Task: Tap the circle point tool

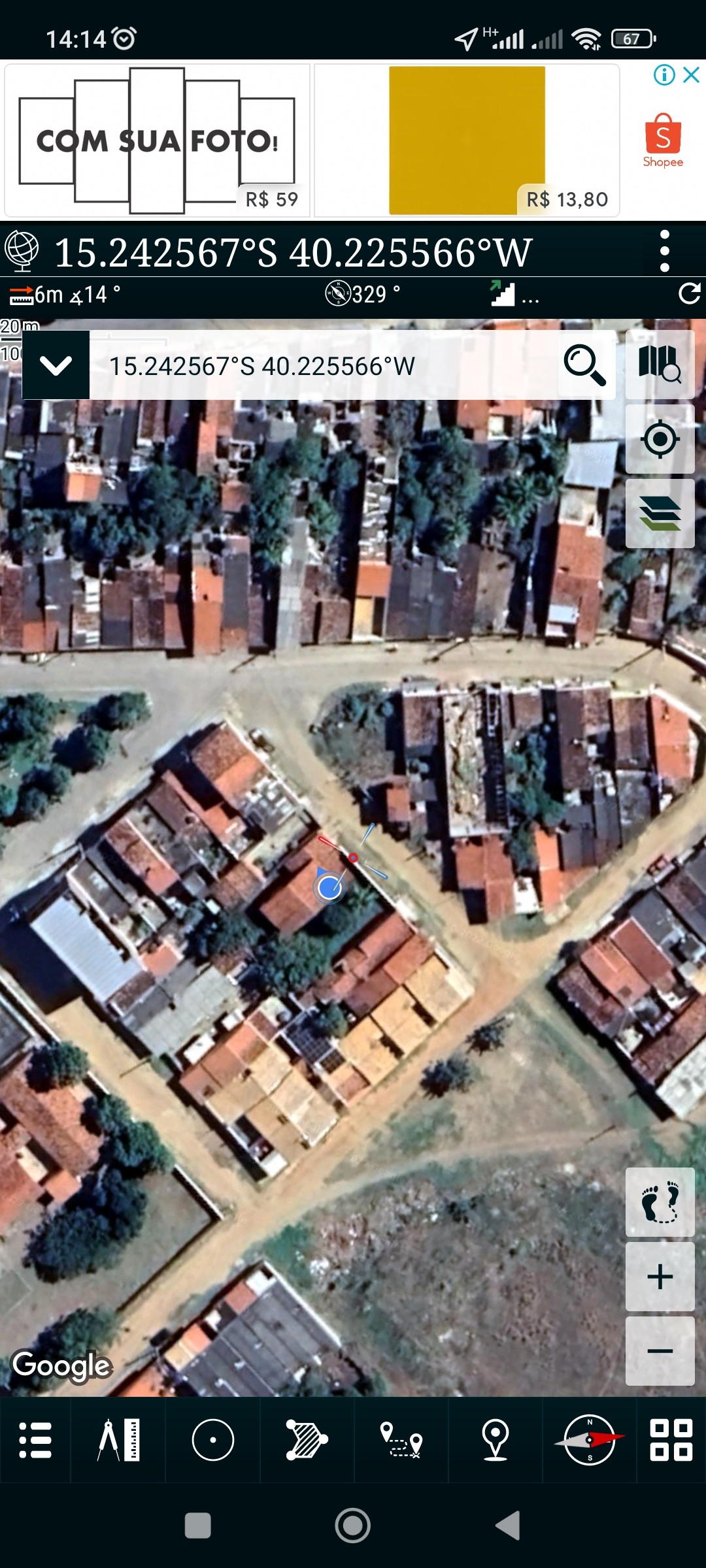Action: [213, 1440]
